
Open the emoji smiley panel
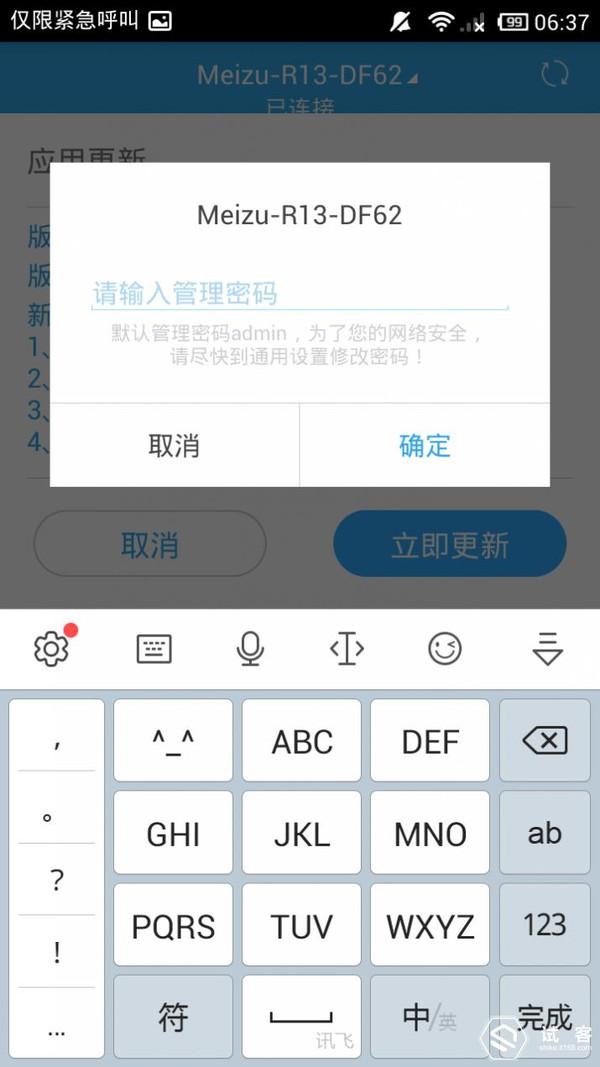(x=445, y=649)
